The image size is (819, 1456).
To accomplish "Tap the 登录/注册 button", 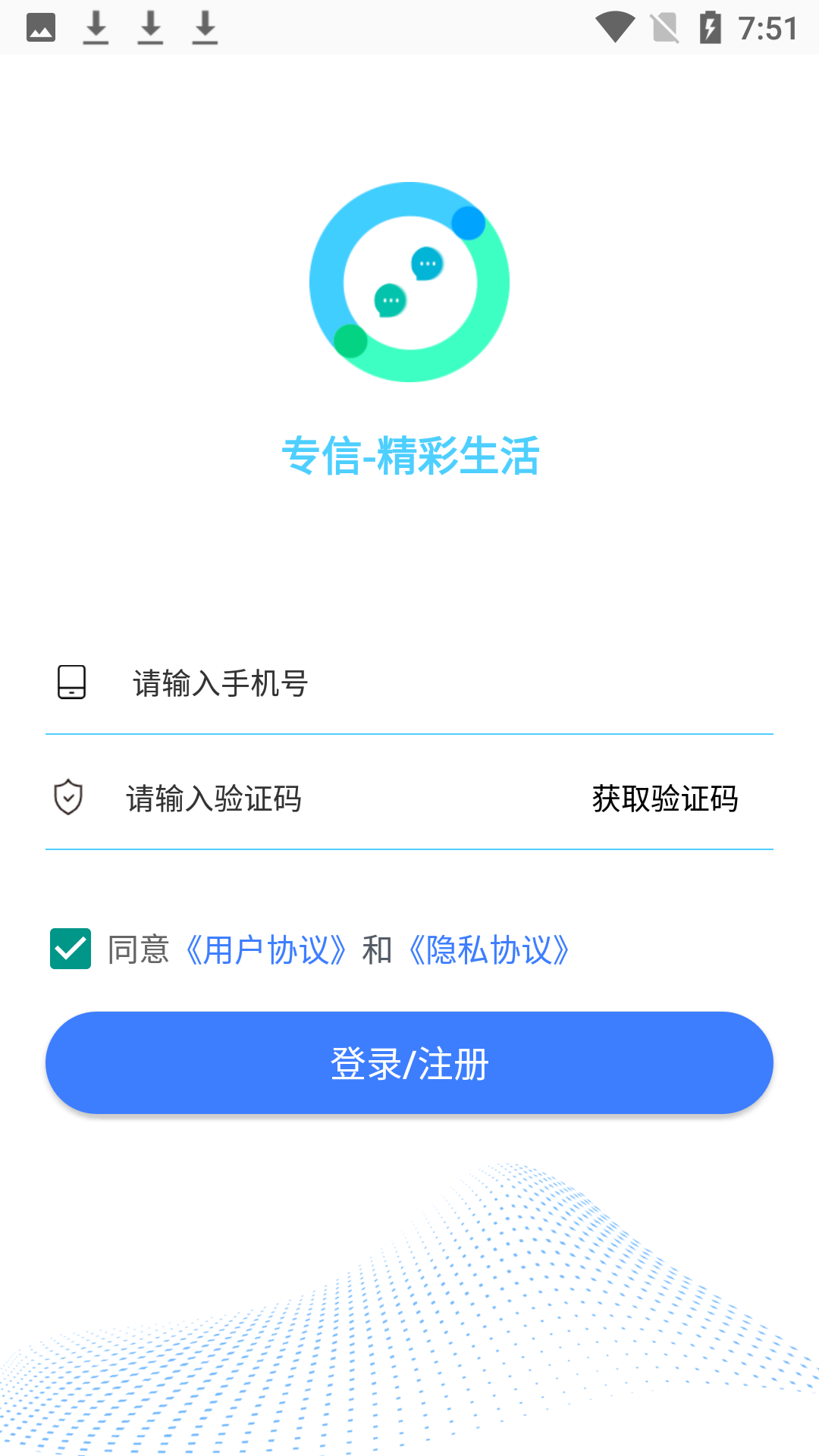I will pos(409,1063).
